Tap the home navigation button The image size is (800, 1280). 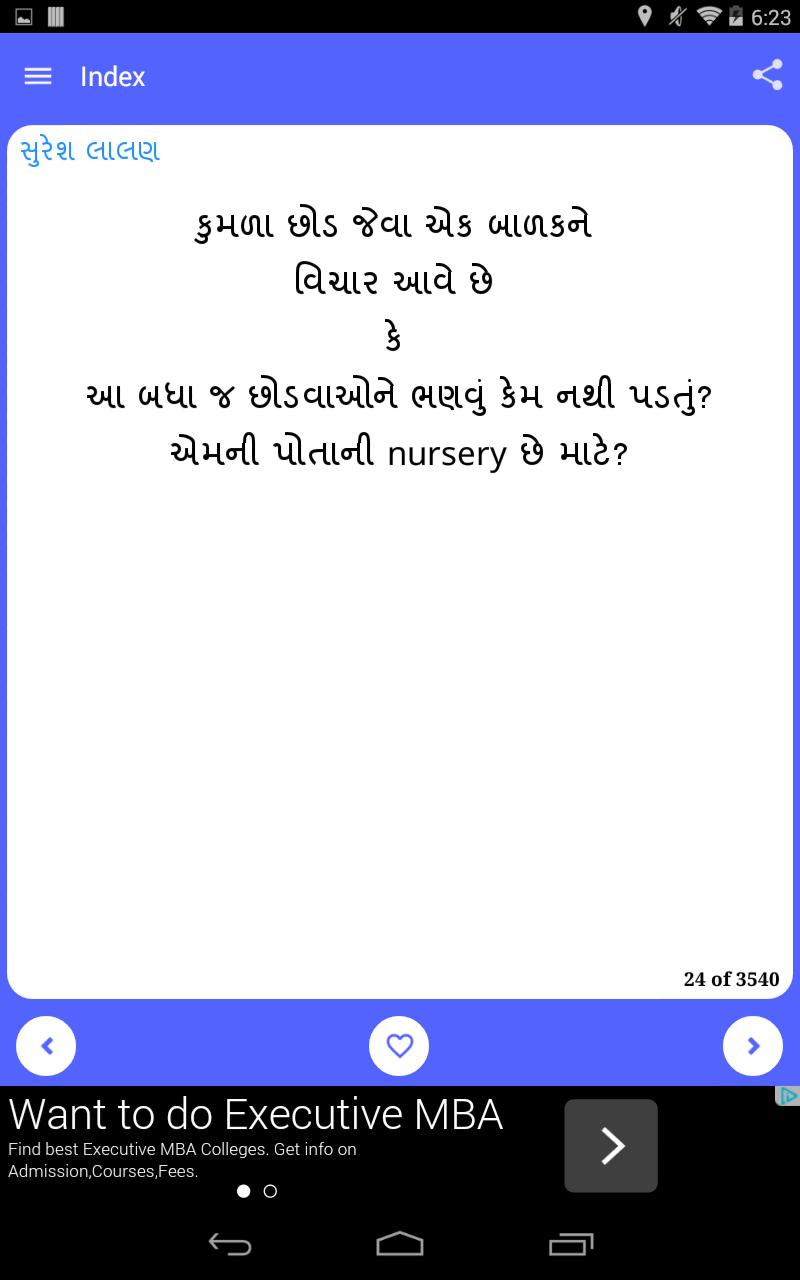click(399, 1244)
